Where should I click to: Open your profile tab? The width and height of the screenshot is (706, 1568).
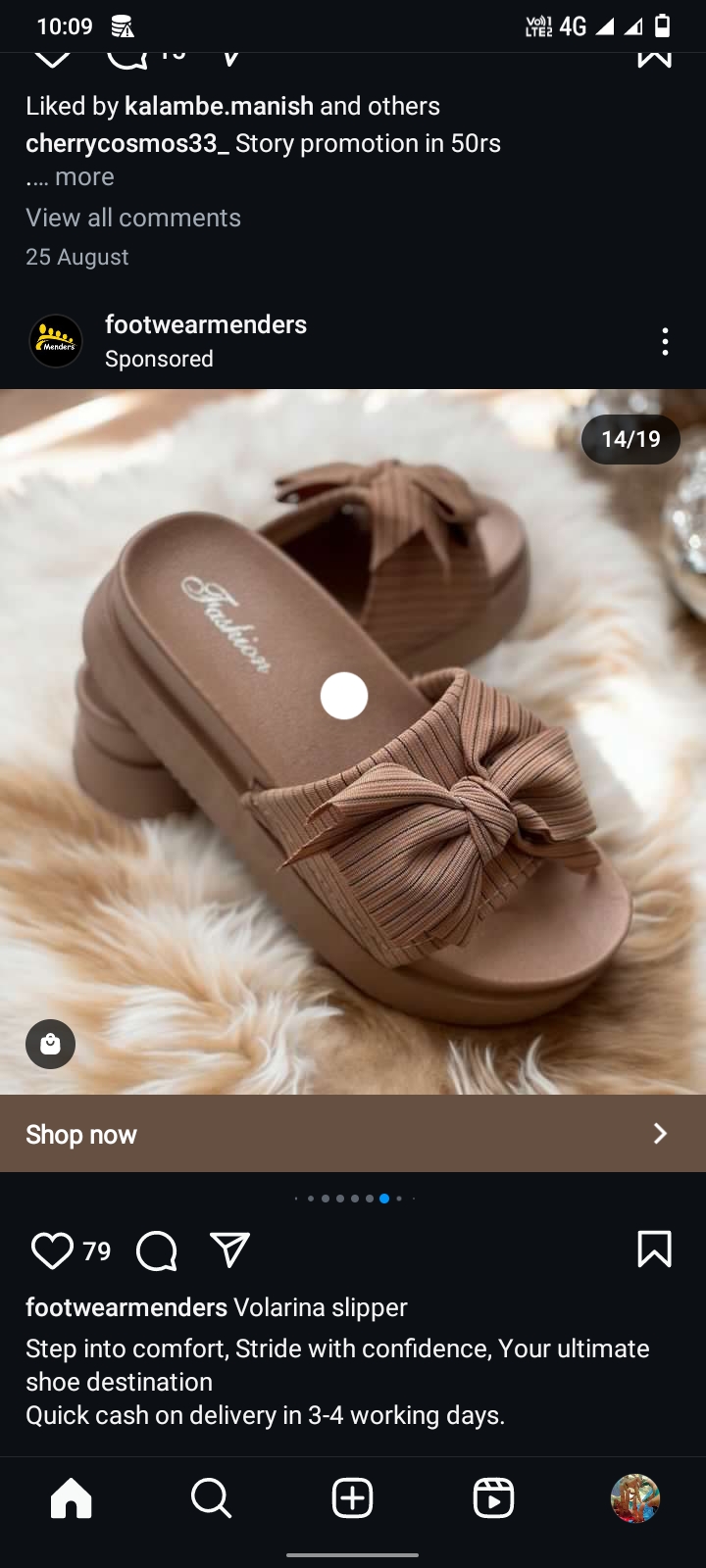click(634, 1498)
